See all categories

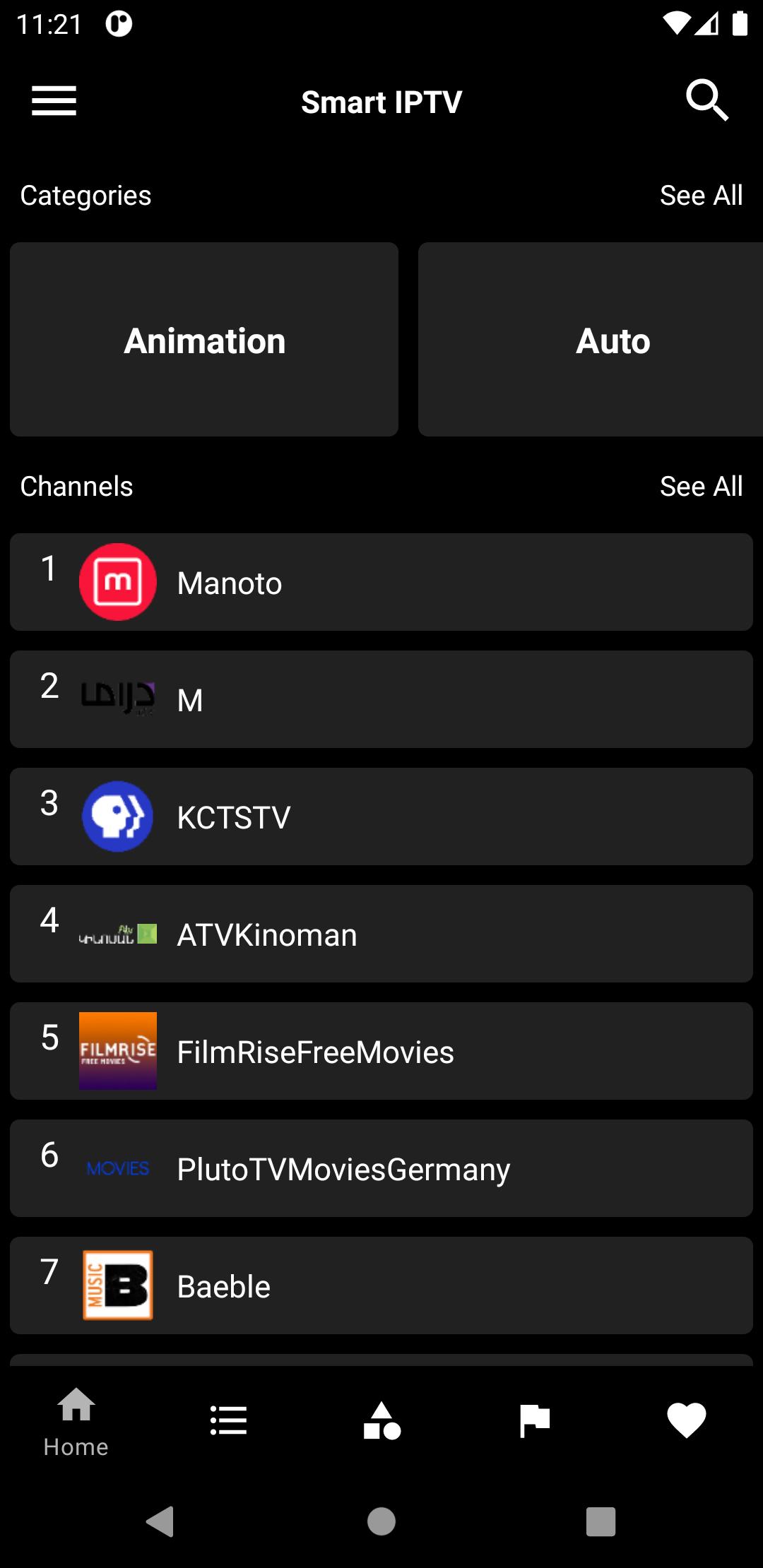700,196
